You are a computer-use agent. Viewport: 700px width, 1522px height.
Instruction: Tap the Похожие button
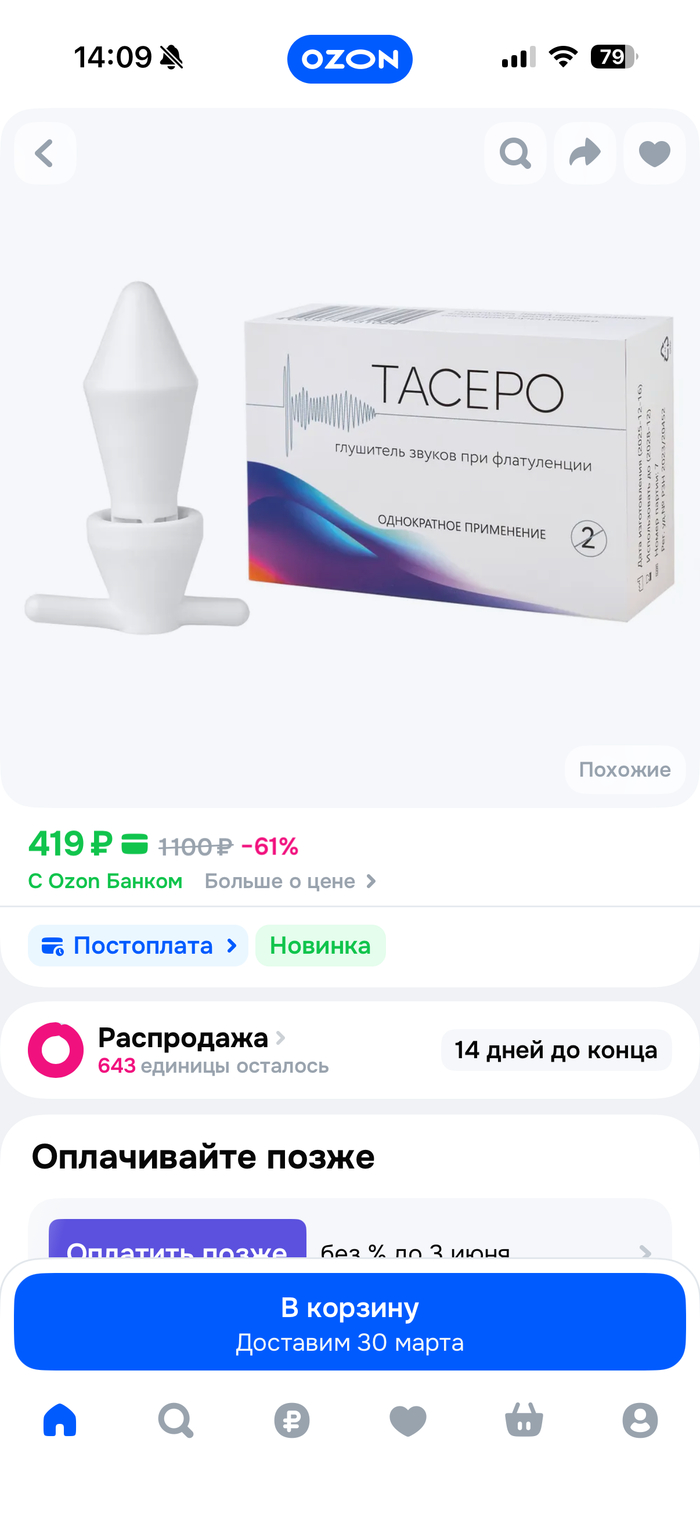pos(625,770)
